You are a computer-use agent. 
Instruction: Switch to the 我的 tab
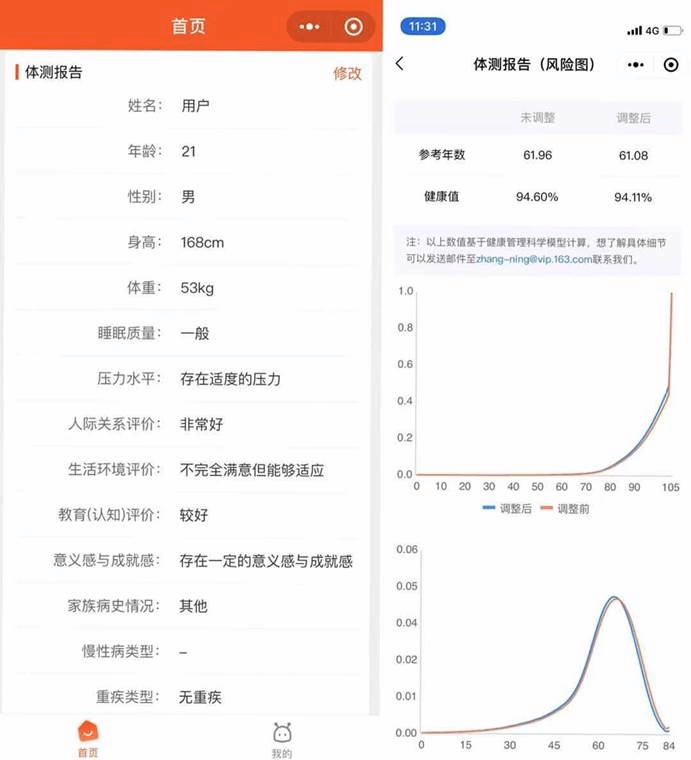[281, 740]
